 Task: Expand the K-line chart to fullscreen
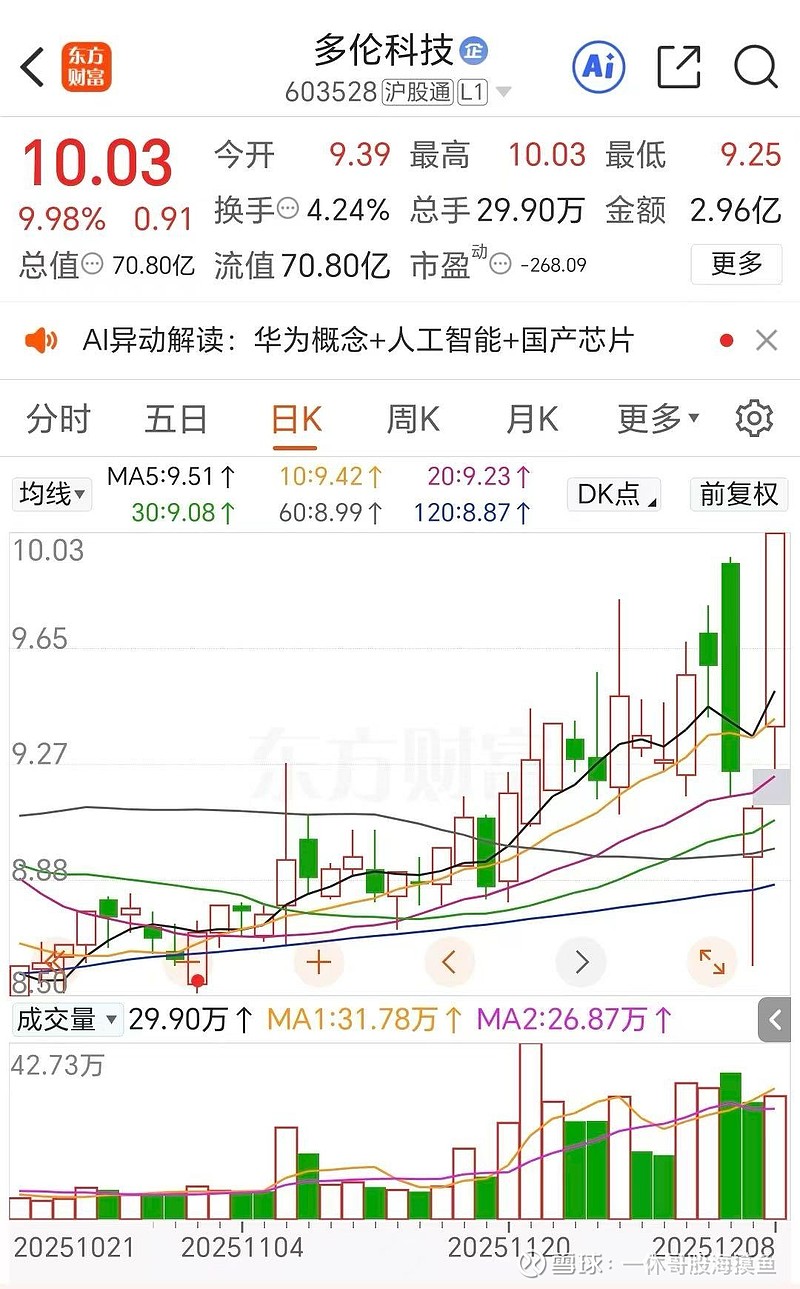pyautogui.click(x=712, y=961)
